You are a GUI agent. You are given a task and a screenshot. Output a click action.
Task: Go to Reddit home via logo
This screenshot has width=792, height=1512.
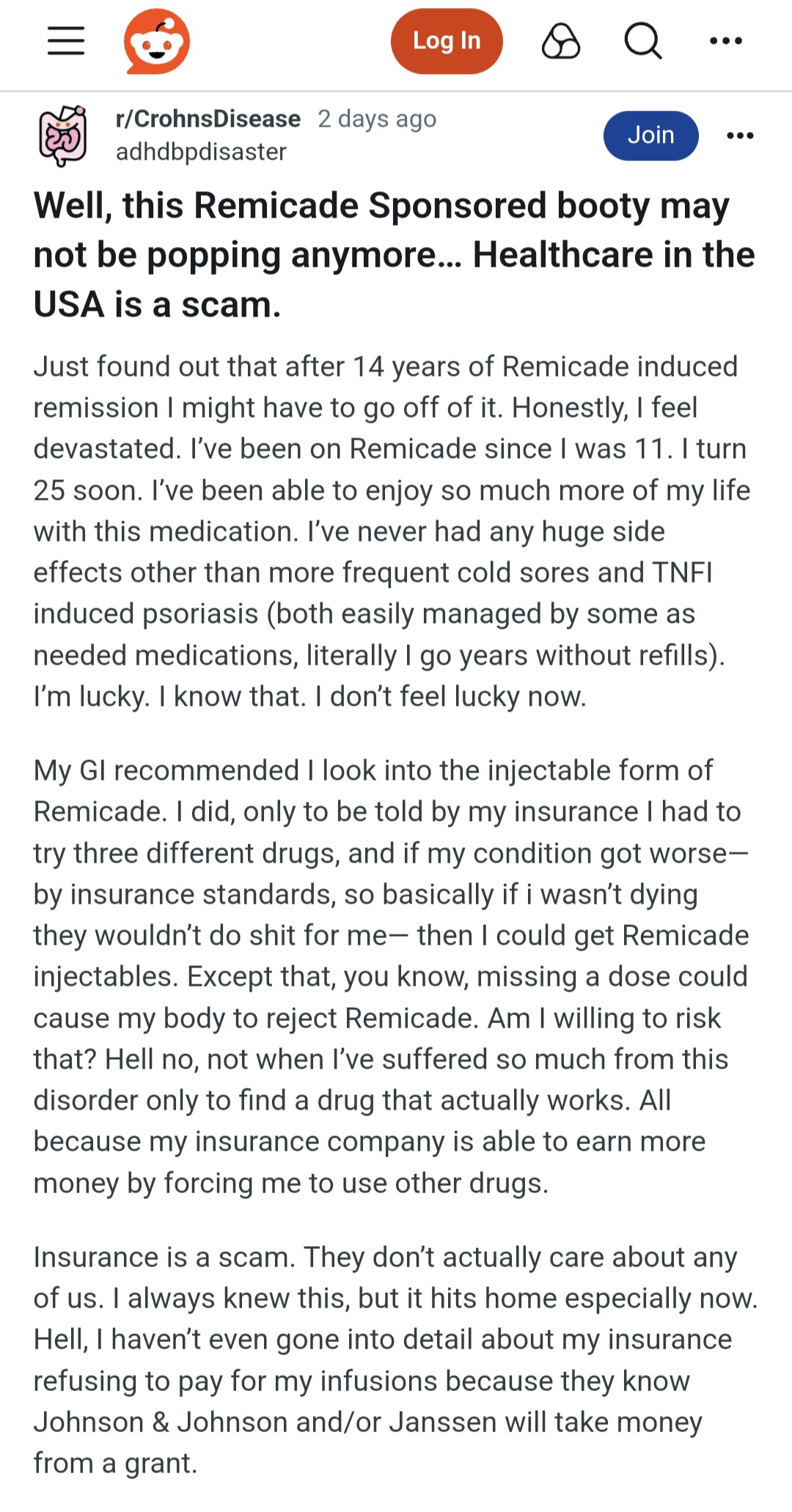pyautogui.click(x=157, y=41)
